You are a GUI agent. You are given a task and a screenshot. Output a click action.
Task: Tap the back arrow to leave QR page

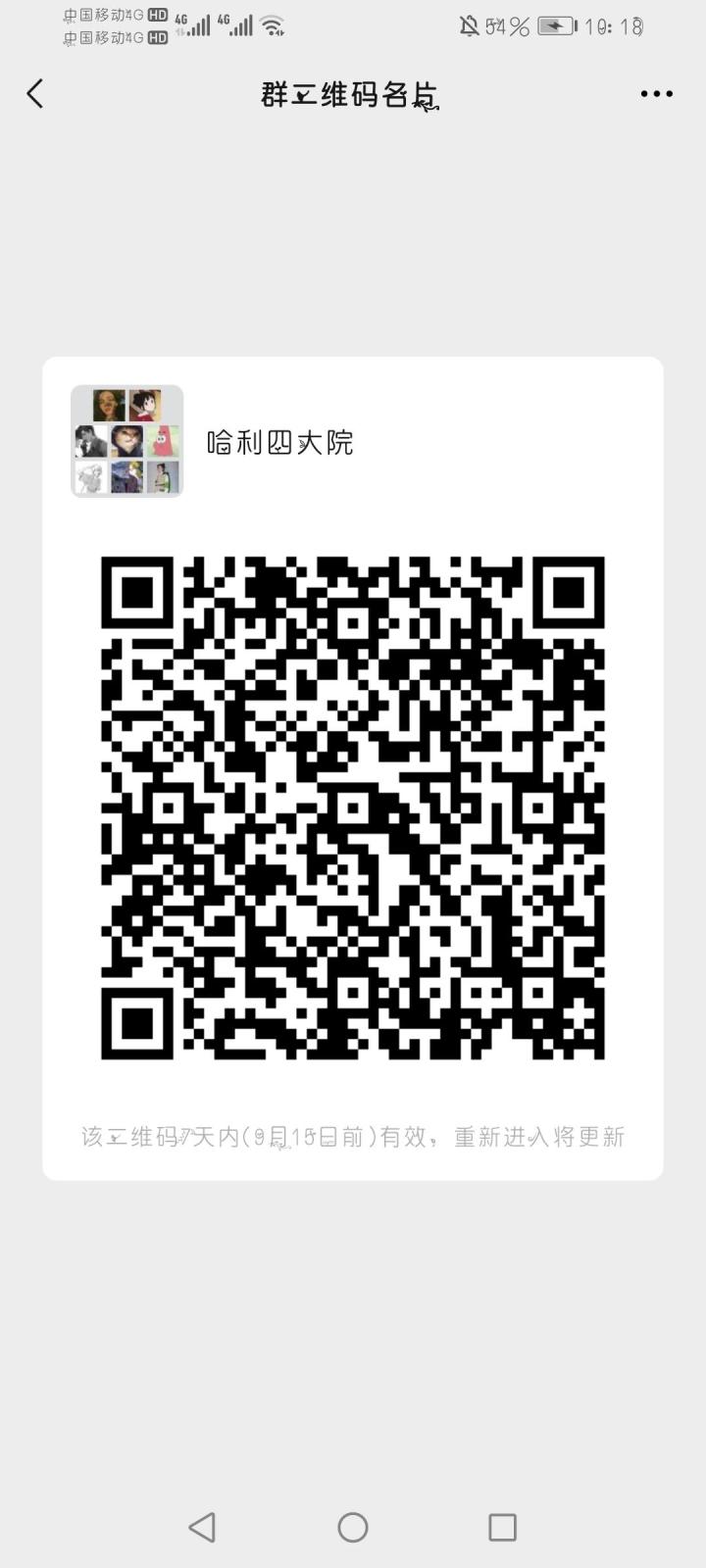pyautogui.click(x=34, y=93)
